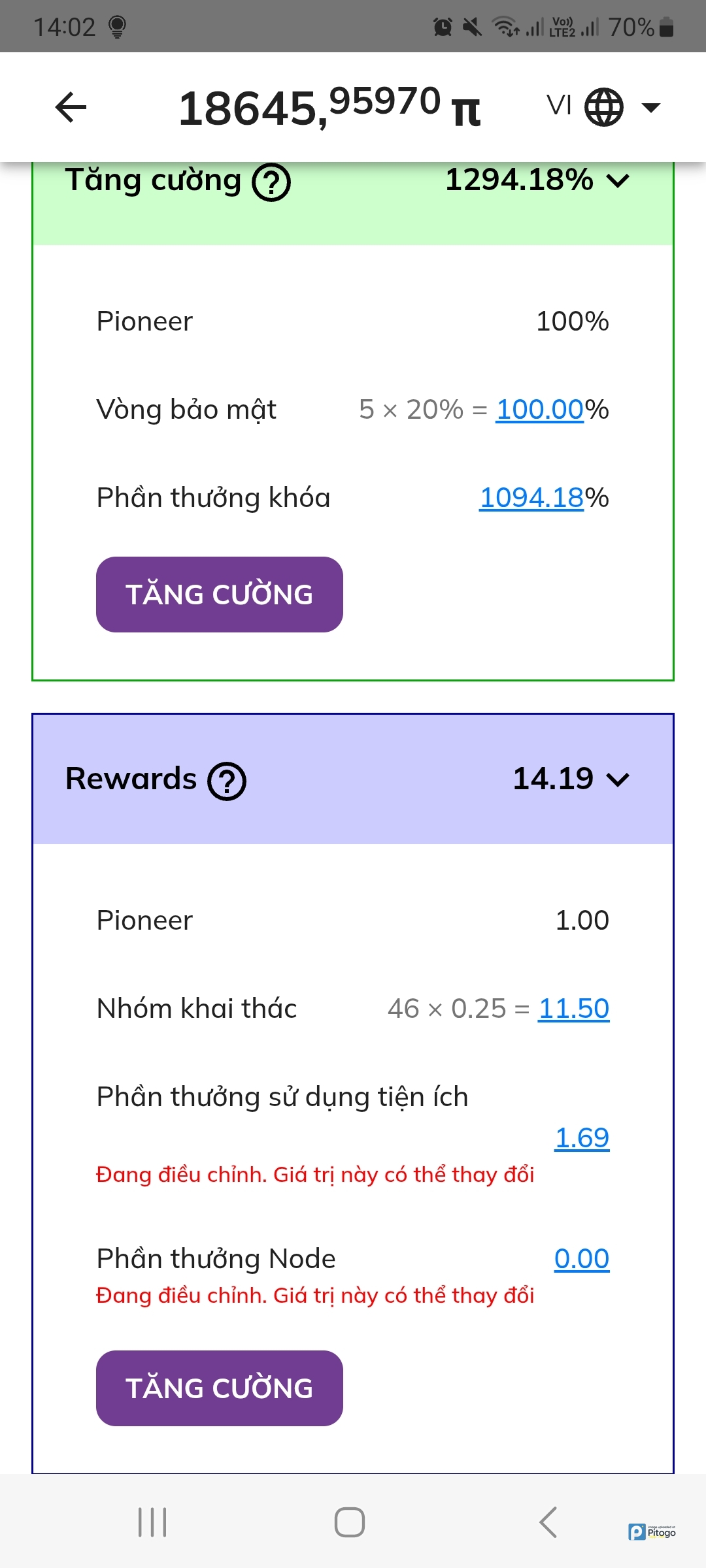
Task: Open the 11.50 mining team link
Action: [574, 1009]
